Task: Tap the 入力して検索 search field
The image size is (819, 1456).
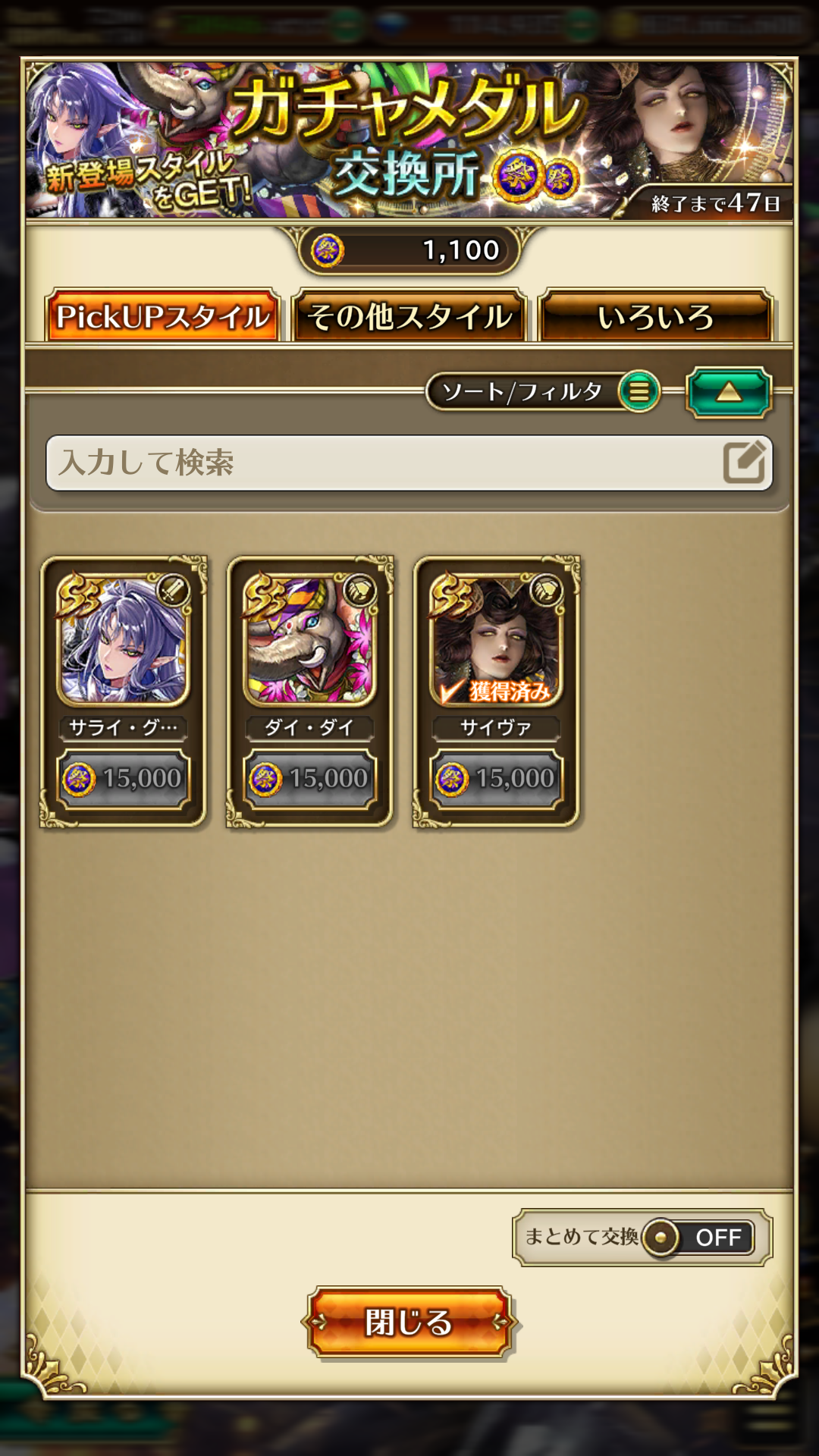Action: coord(409,463)
